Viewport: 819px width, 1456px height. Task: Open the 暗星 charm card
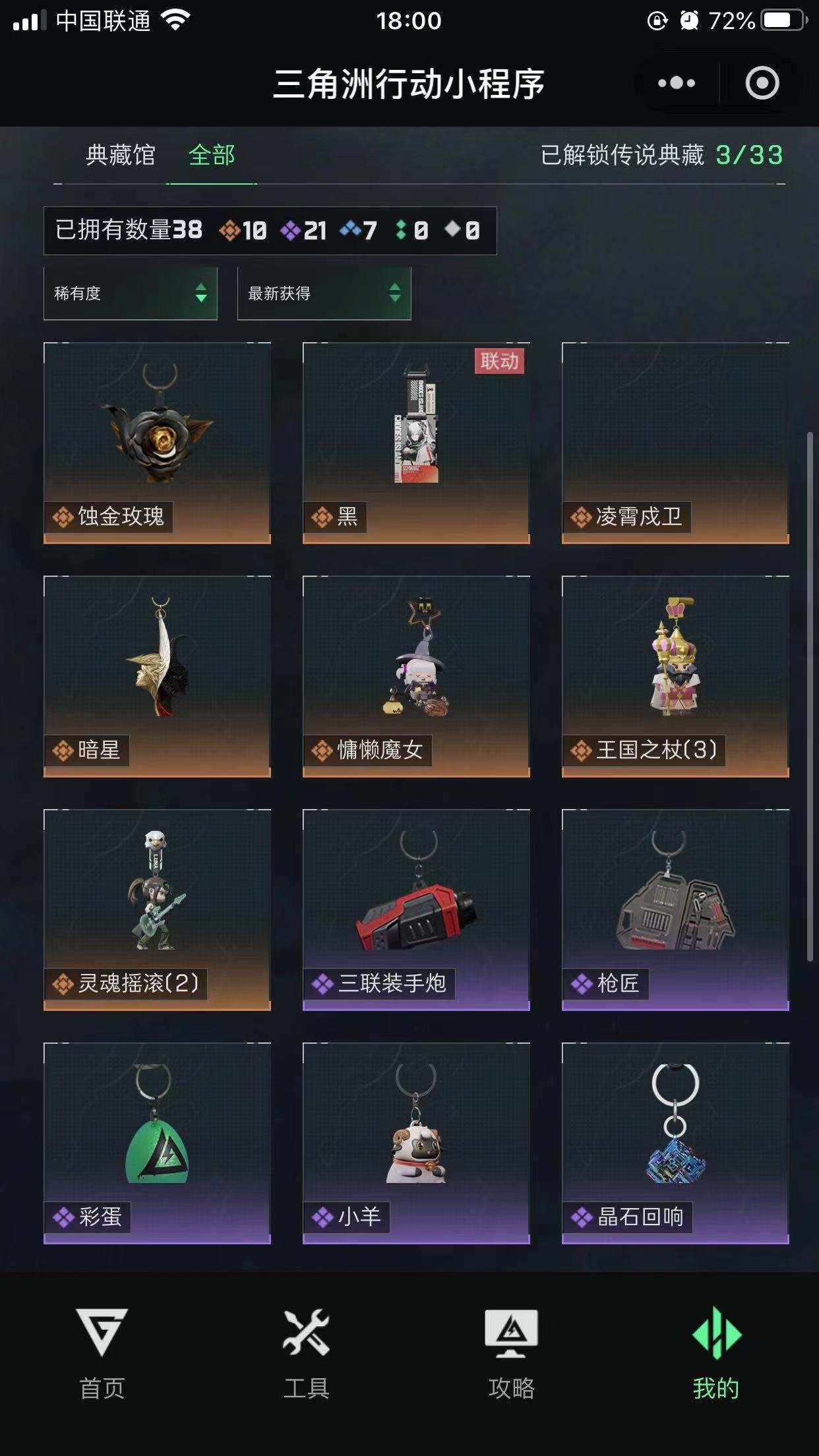pos(158,677)
